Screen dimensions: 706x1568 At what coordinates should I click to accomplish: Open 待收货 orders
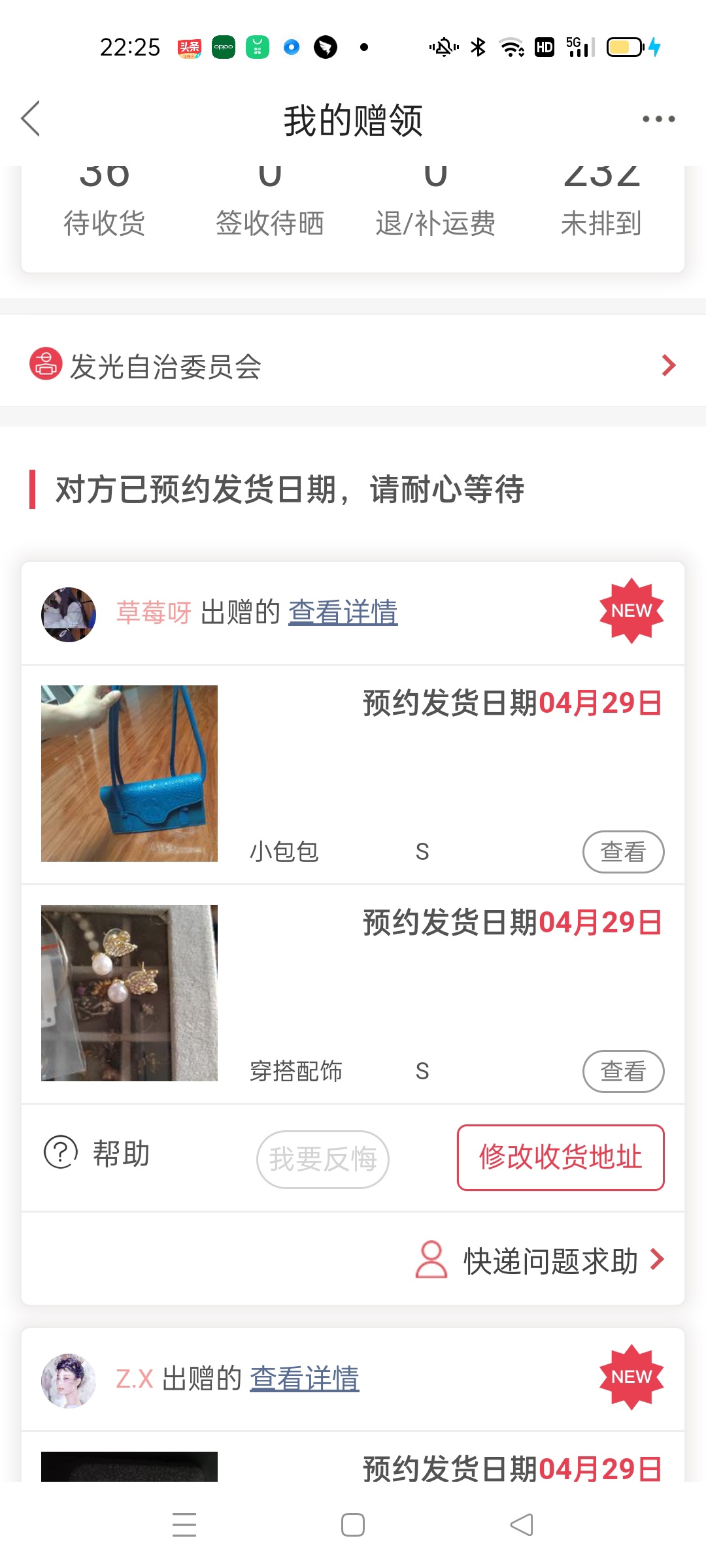[104, 209]
